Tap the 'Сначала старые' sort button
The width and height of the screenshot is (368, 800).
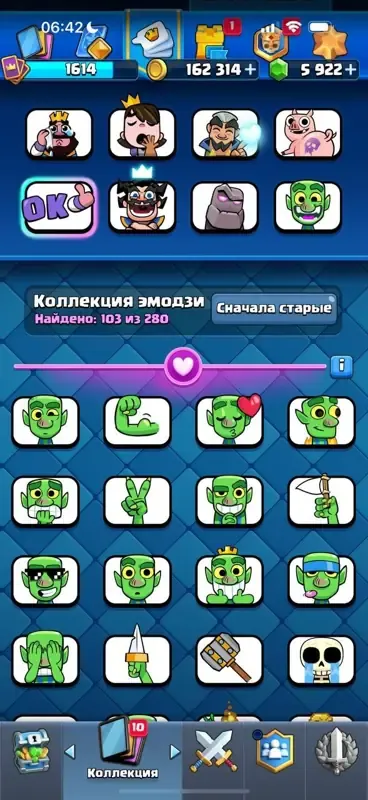coord(274,308)
